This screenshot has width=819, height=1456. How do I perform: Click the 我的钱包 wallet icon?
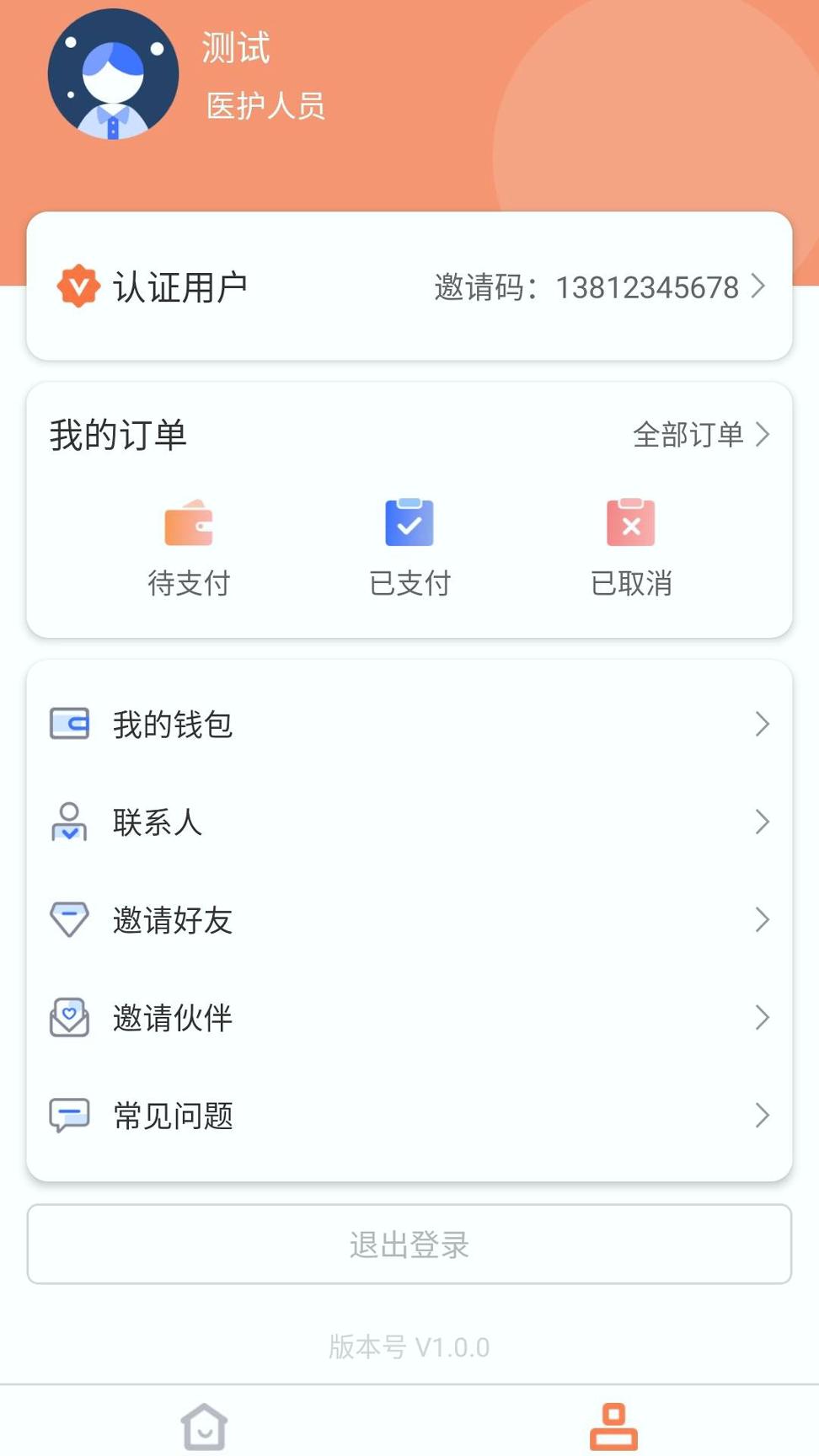70,724
